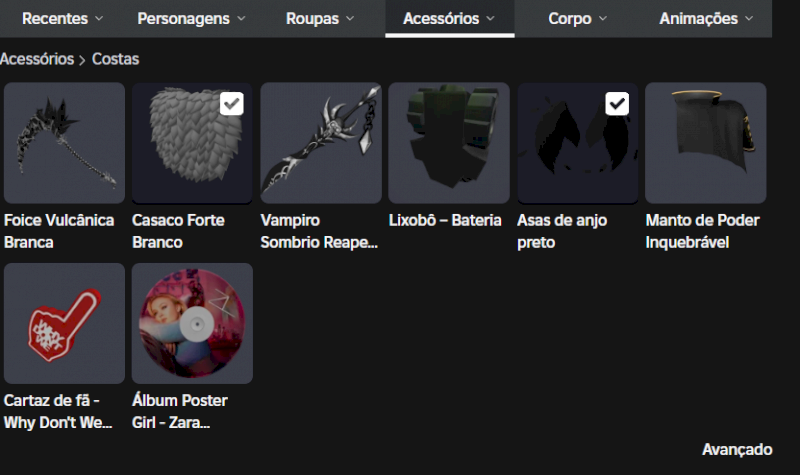The width and height of the screenshot is (800, 475).
Task: Open the Animações tab
Action: coord(706,18)
